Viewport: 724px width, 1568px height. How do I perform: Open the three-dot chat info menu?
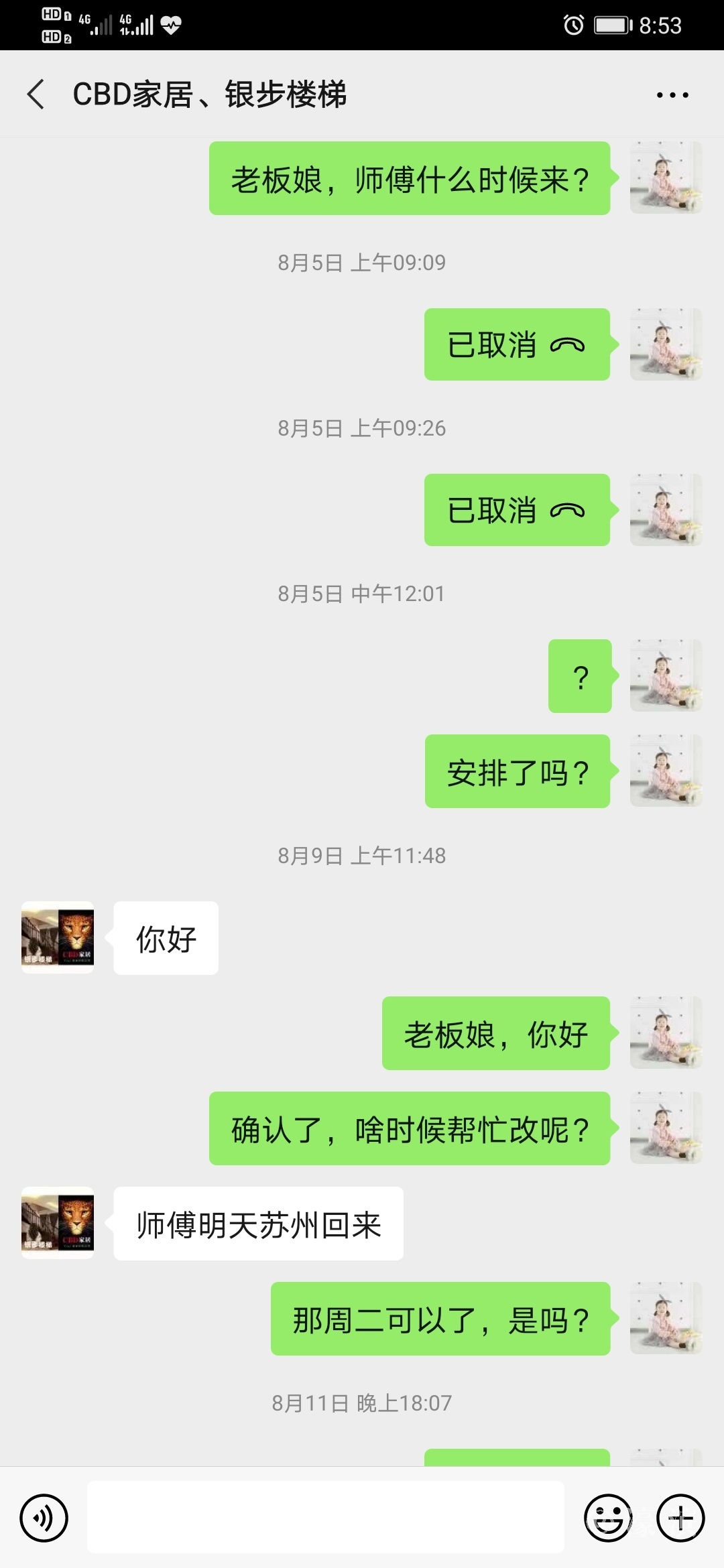point(672,95)
